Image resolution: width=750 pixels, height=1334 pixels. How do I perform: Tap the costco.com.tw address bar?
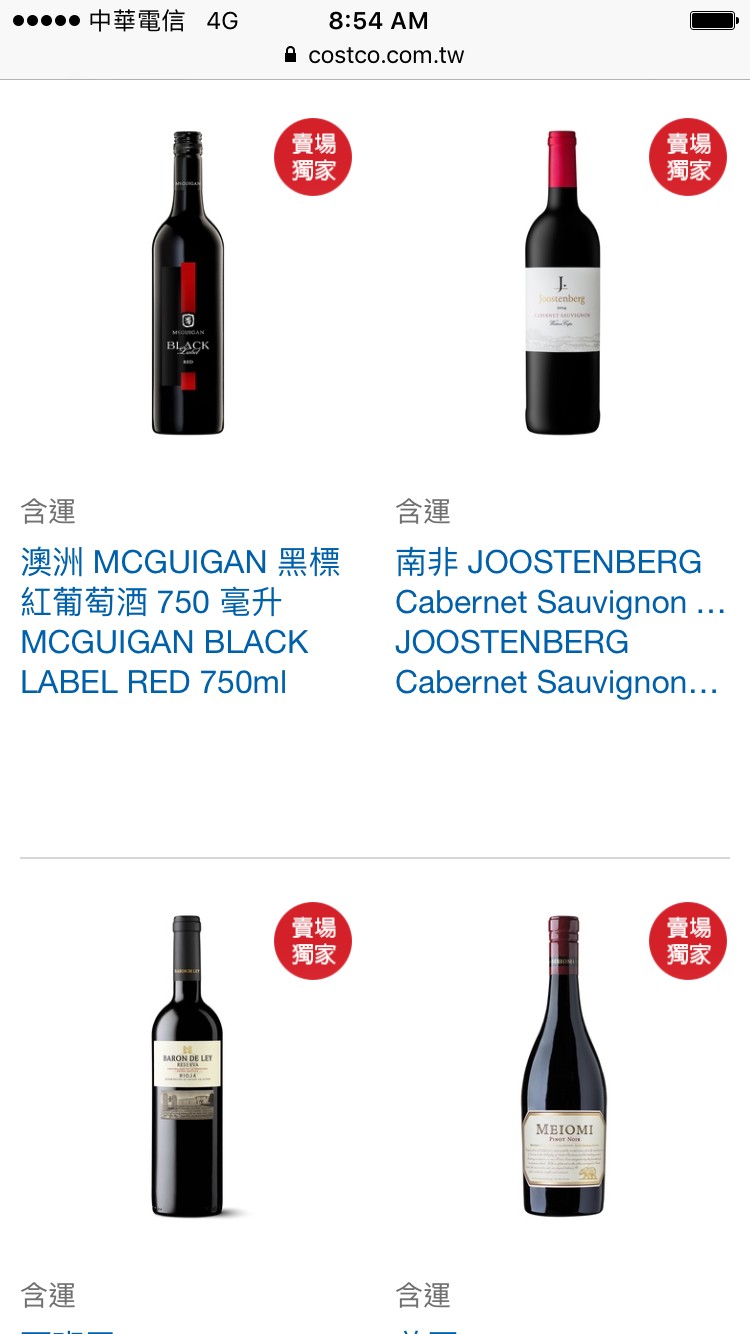coord(375,55)
